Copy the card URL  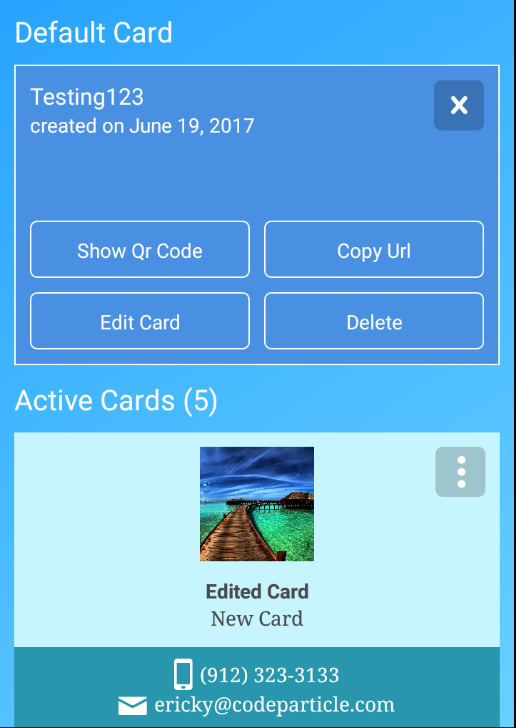tap(374, 249)
